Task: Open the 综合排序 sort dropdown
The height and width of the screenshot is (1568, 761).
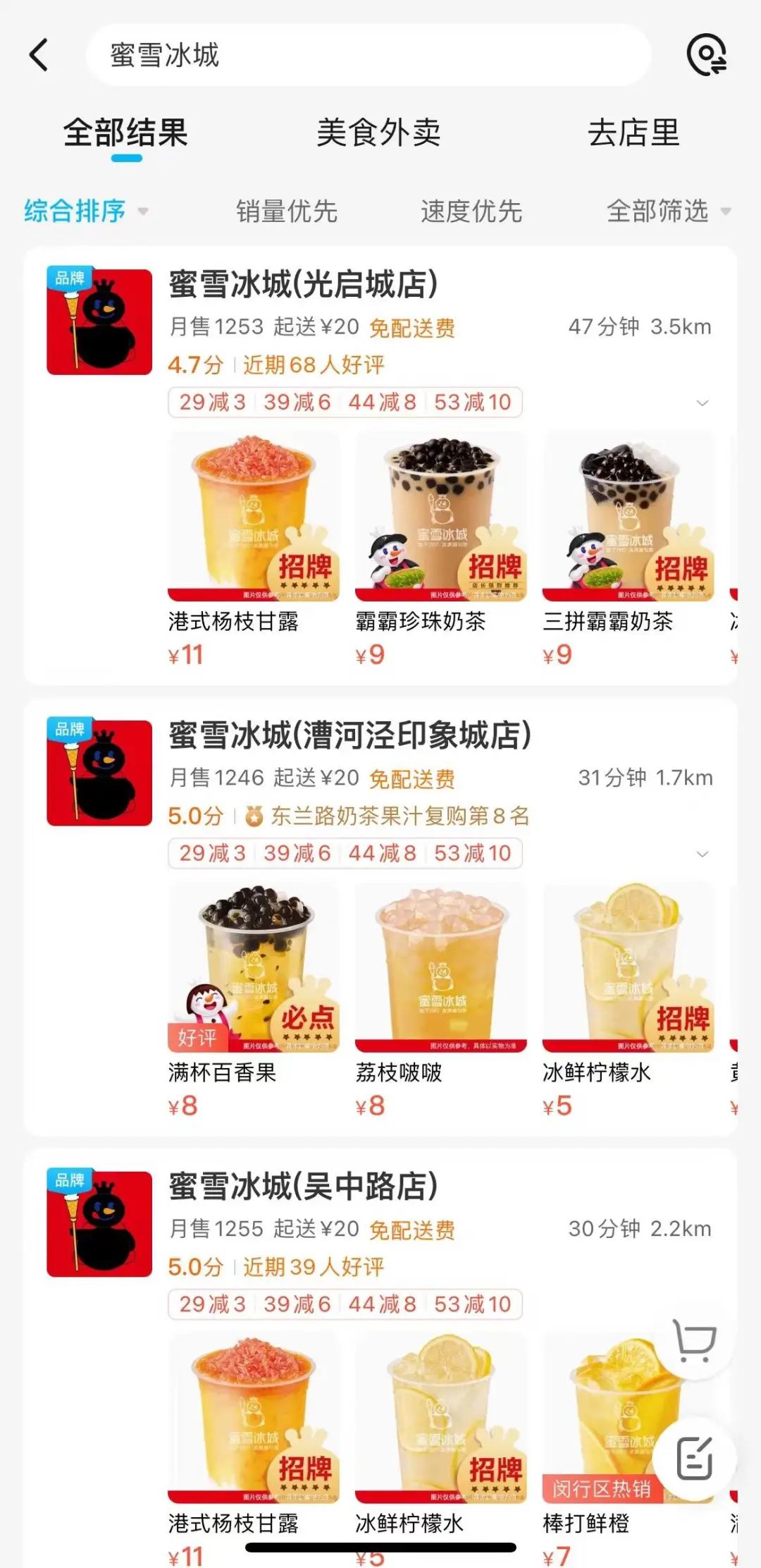Action: [86, 211]
